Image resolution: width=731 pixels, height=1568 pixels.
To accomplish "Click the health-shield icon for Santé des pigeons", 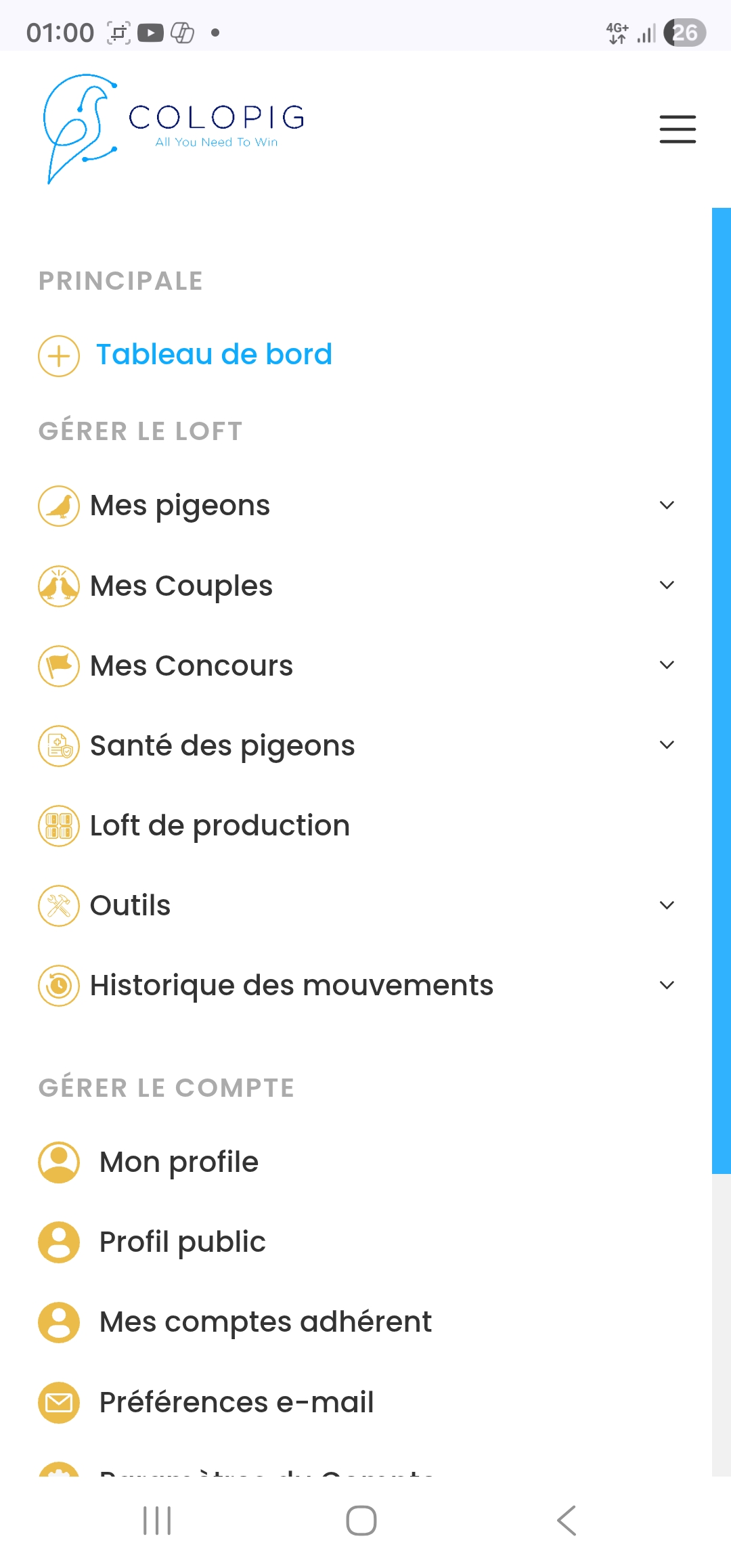I will [x=60, y=745].
